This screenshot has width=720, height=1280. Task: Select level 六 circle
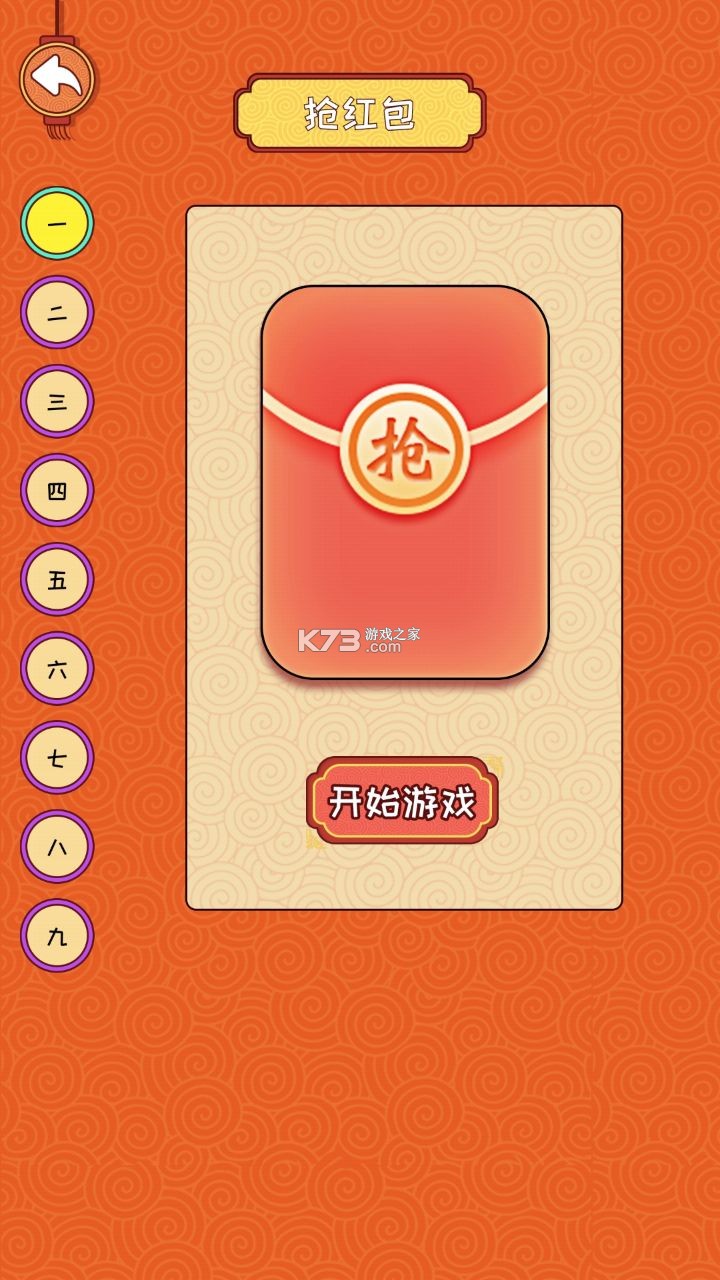[57, 668]
